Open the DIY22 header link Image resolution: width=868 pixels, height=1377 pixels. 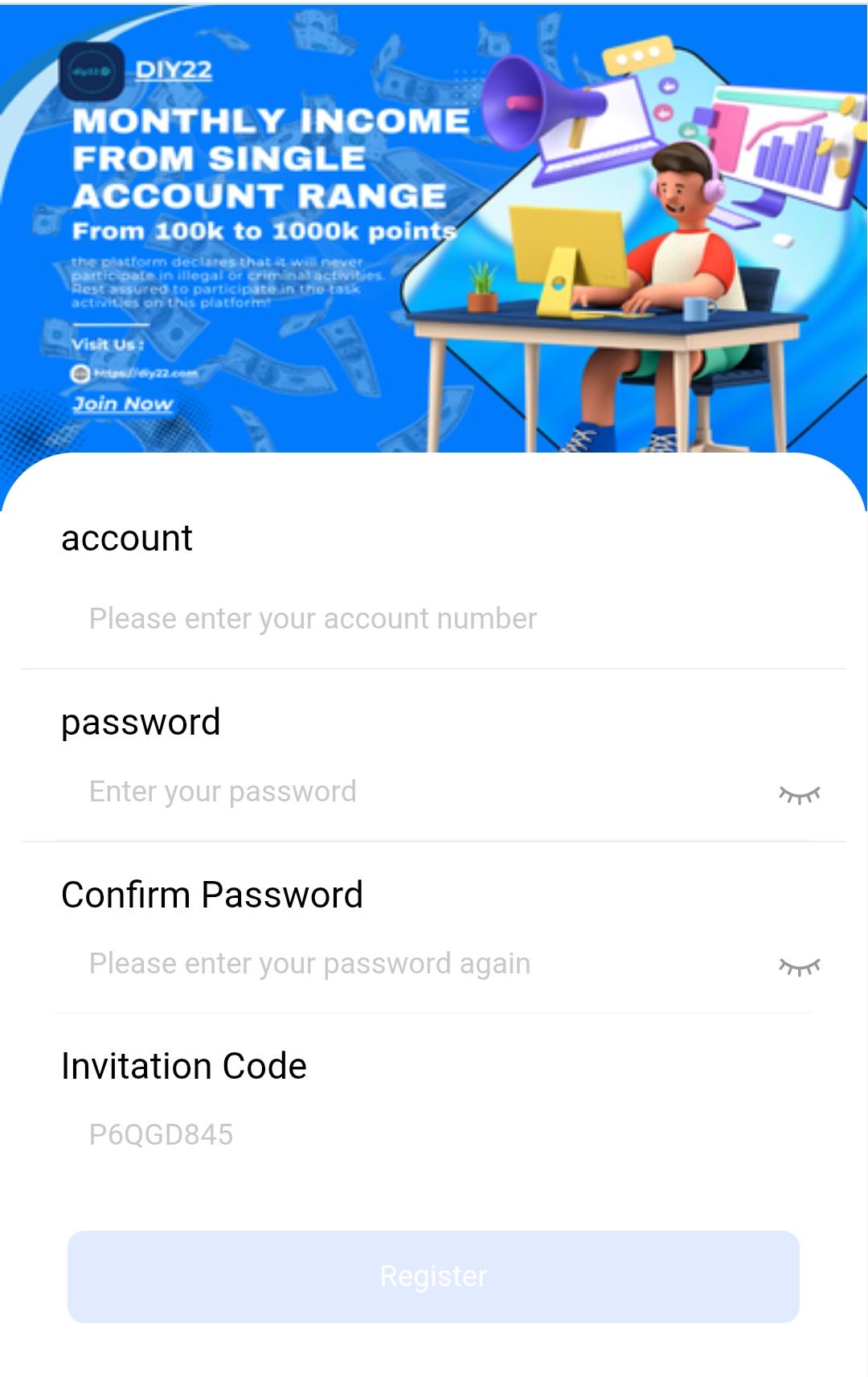173,71
